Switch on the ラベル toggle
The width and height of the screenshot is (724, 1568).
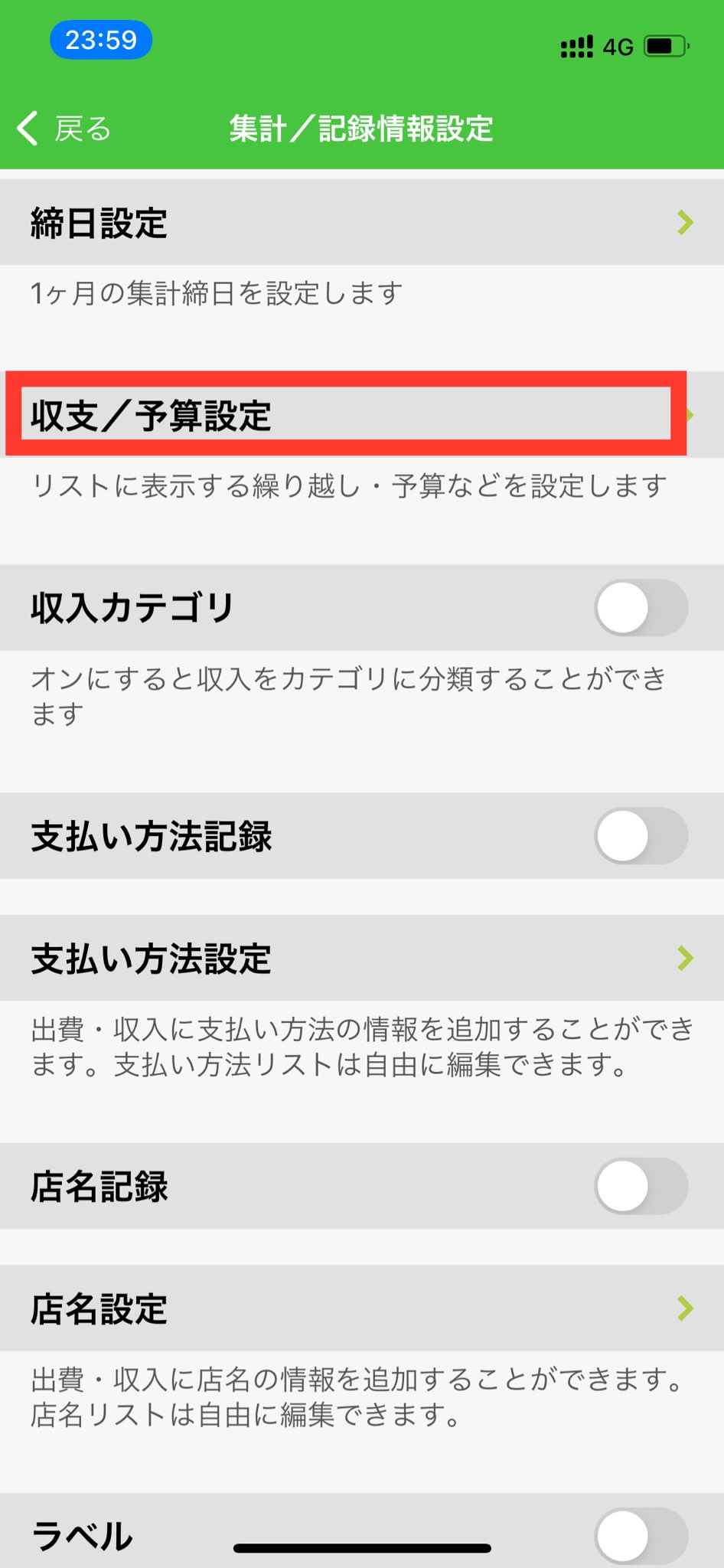pos(641,1535)
